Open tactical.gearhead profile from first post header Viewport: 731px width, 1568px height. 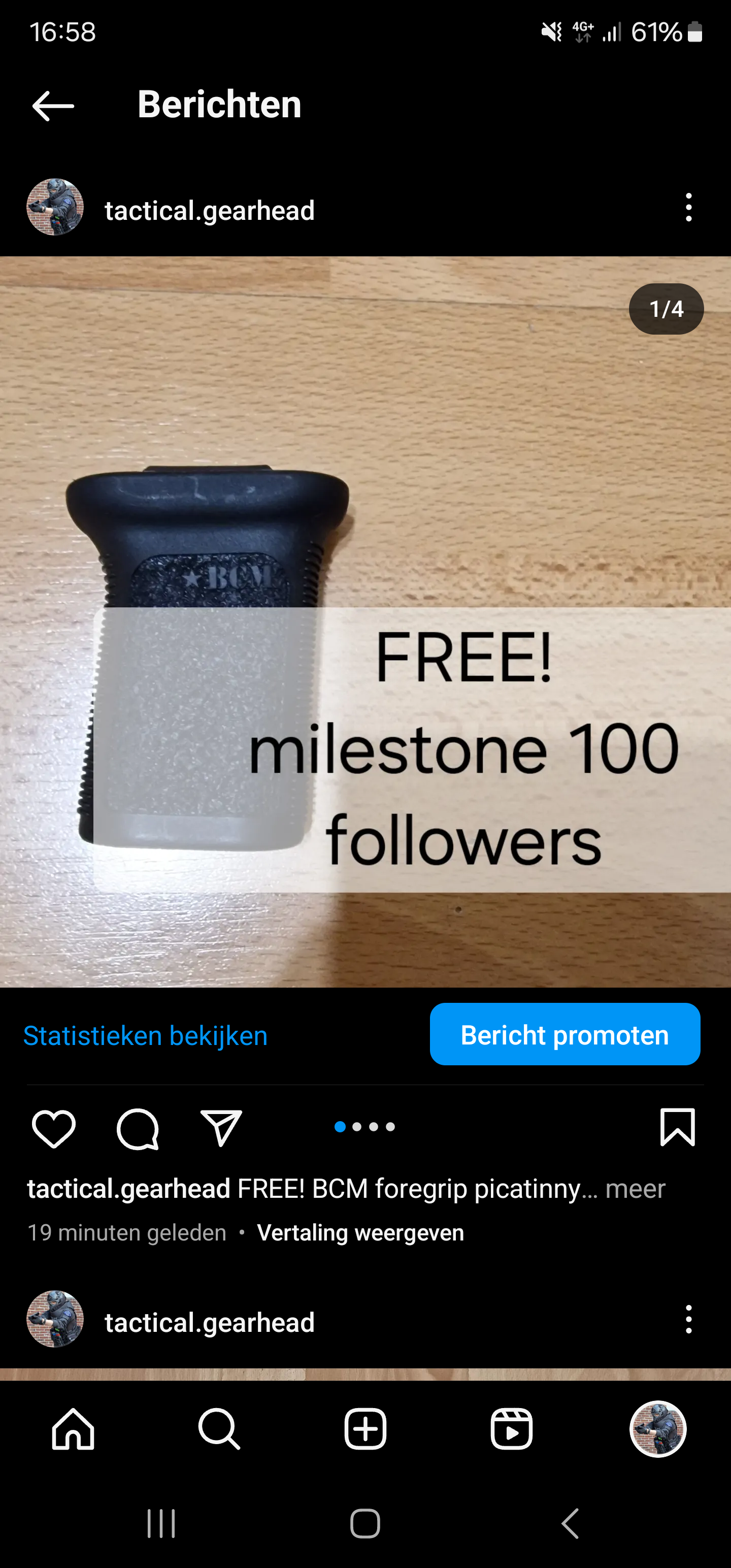[209, 211]
